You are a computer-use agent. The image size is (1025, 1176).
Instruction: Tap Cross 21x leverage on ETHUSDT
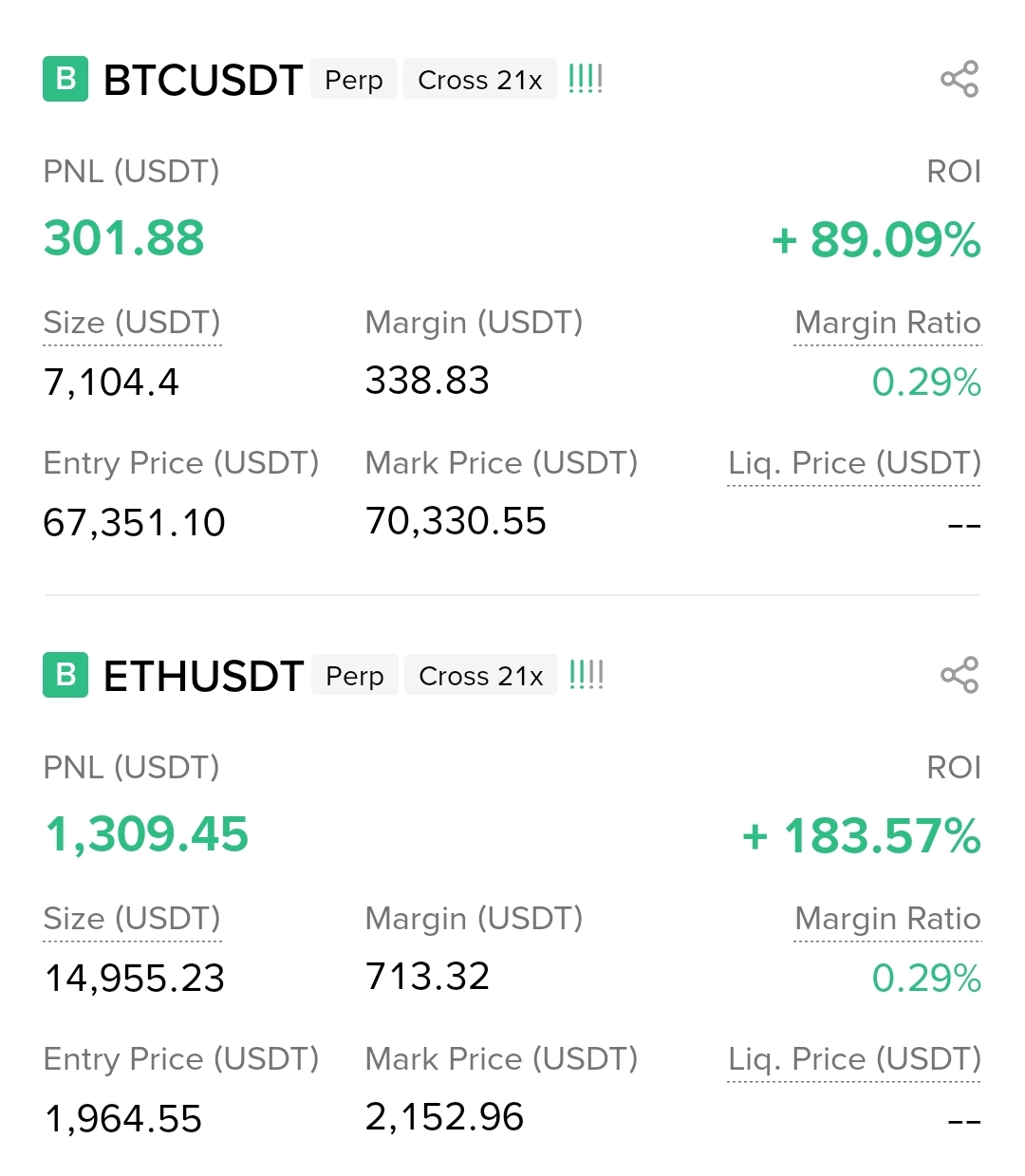coord(481,676)
